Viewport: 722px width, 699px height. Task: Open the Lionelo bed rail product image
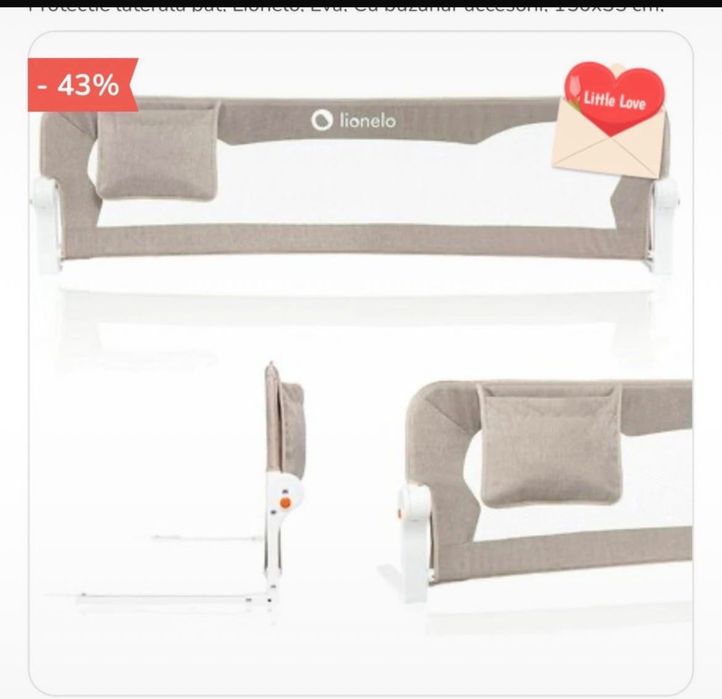360,360
